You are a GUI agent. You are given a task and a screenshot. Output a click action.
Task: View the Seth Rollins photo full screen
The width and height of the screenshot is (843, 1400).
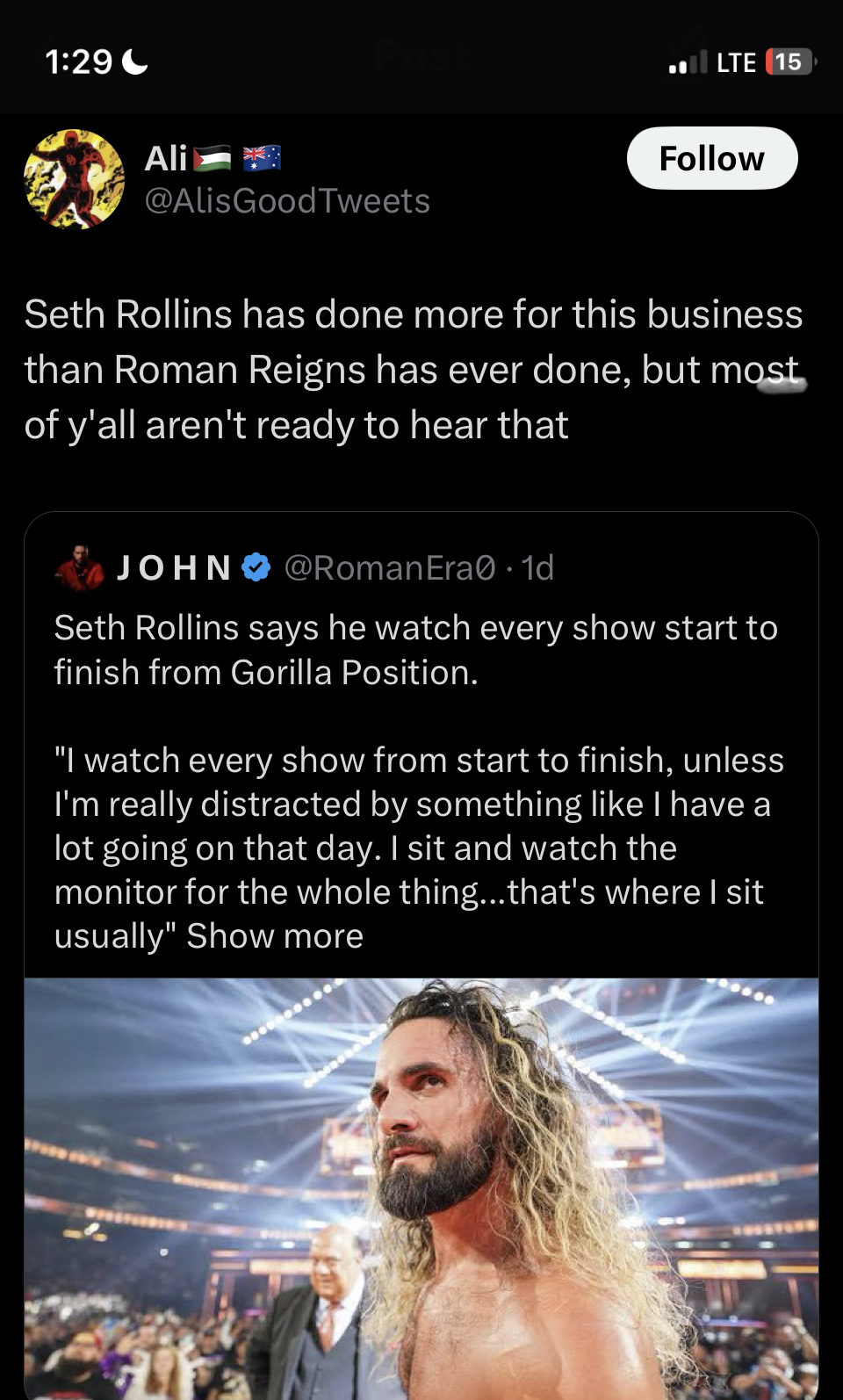[x=421, y=1186]
